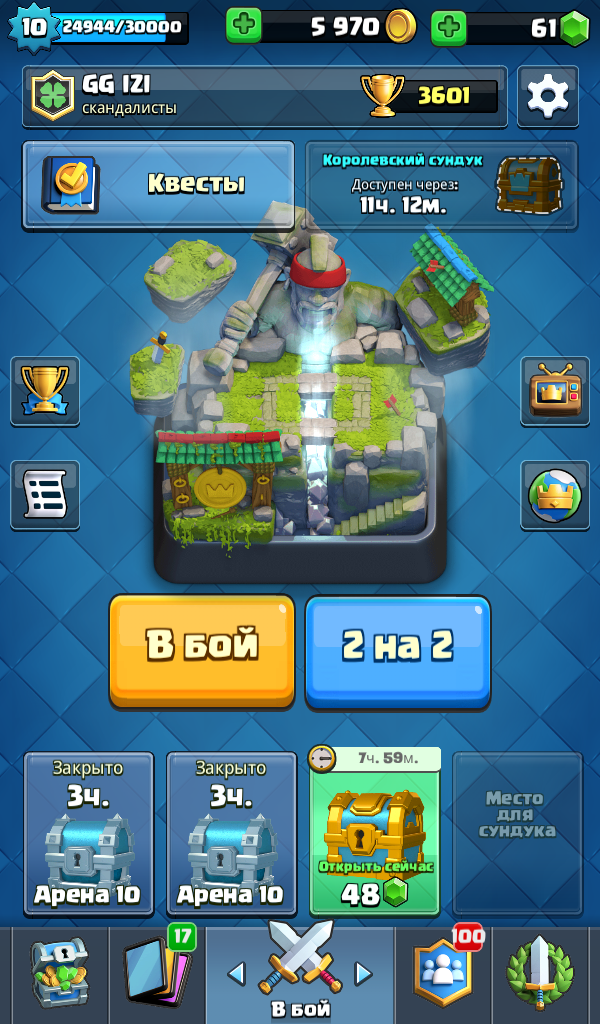Open the settings gear
600x1024 pixels.
click(x=548, y=97)
